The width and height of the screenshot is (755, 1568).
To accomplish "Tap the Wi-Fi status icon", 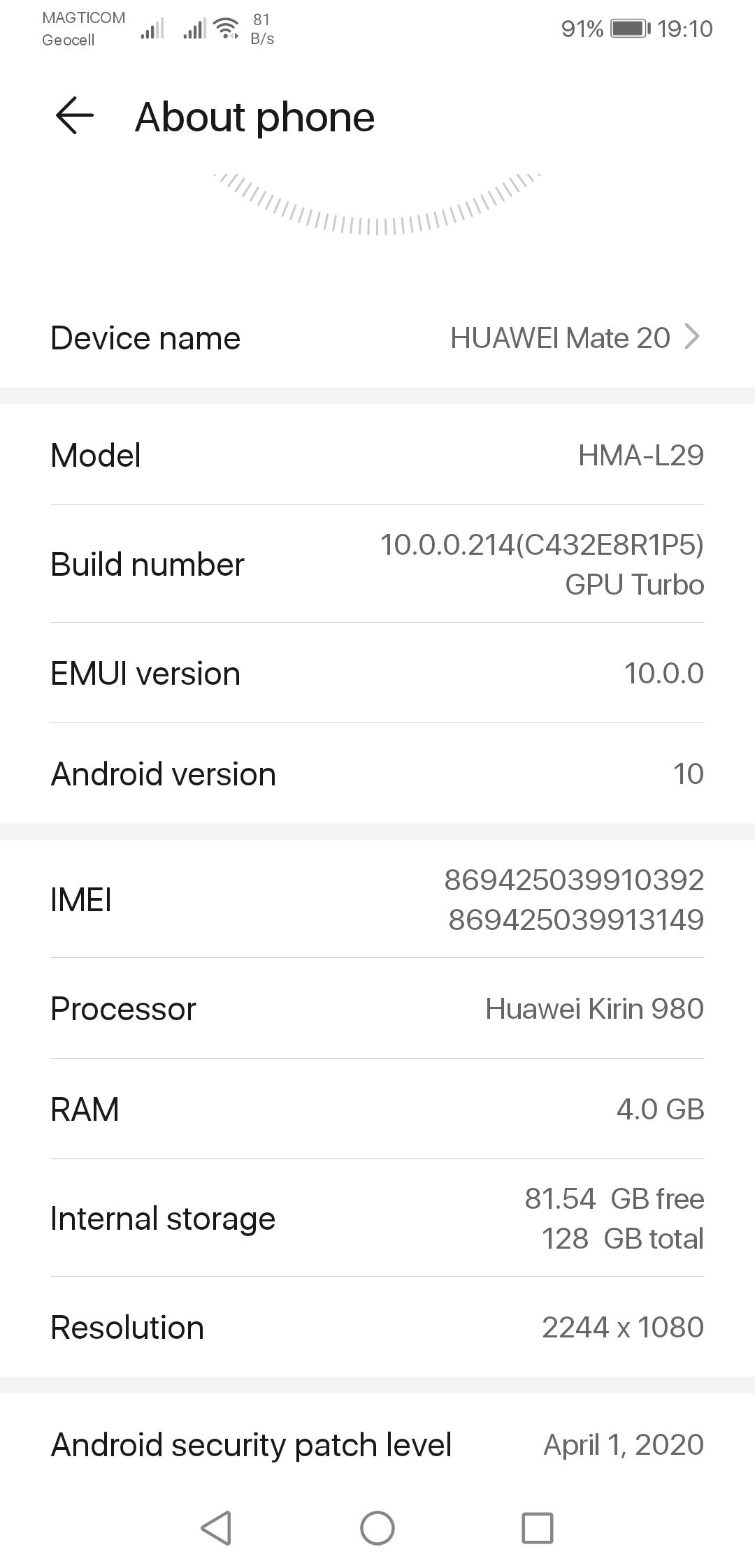I will coord(225,28).
